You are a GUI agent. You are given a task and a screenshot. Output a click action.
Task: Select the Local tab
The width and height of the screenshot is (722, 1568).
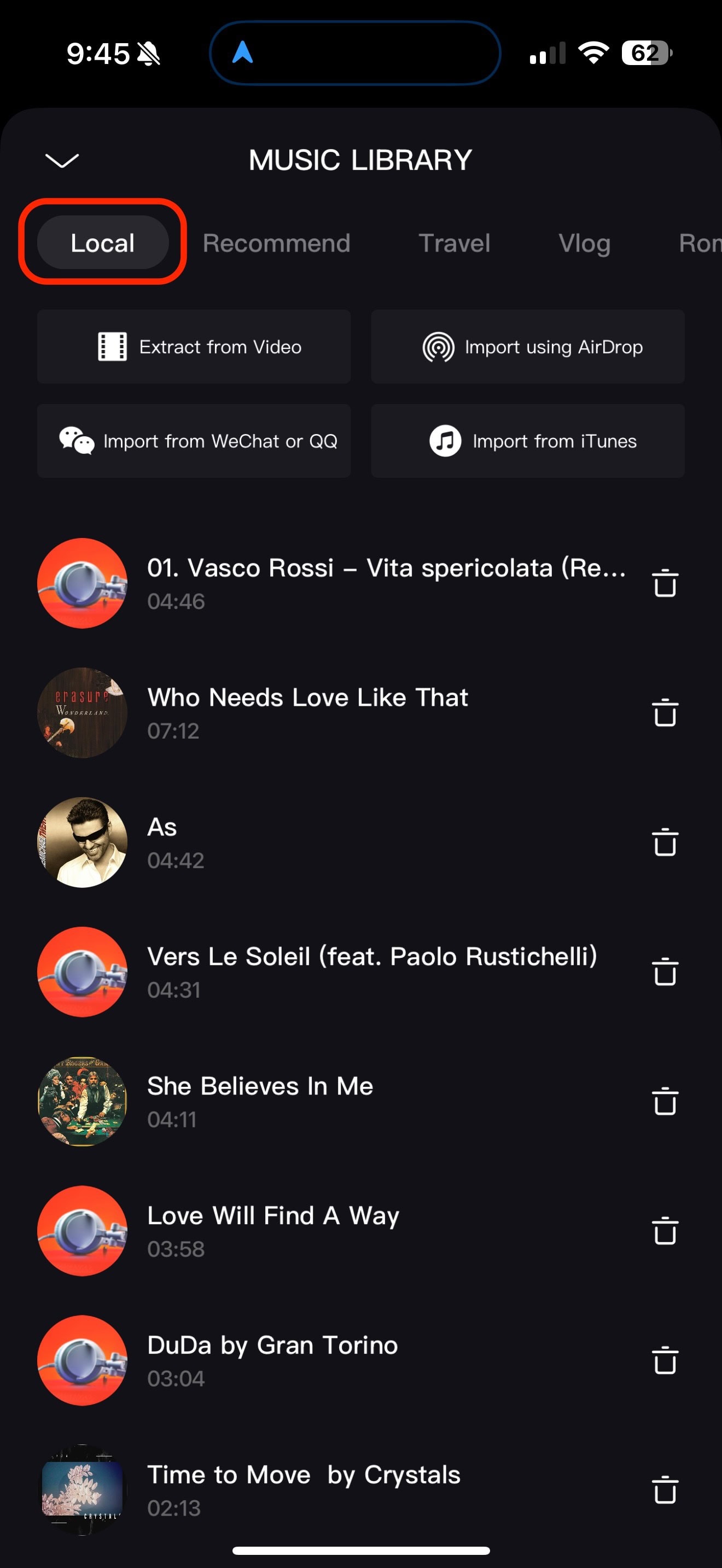pyautogui.click(x=103, y=242)
